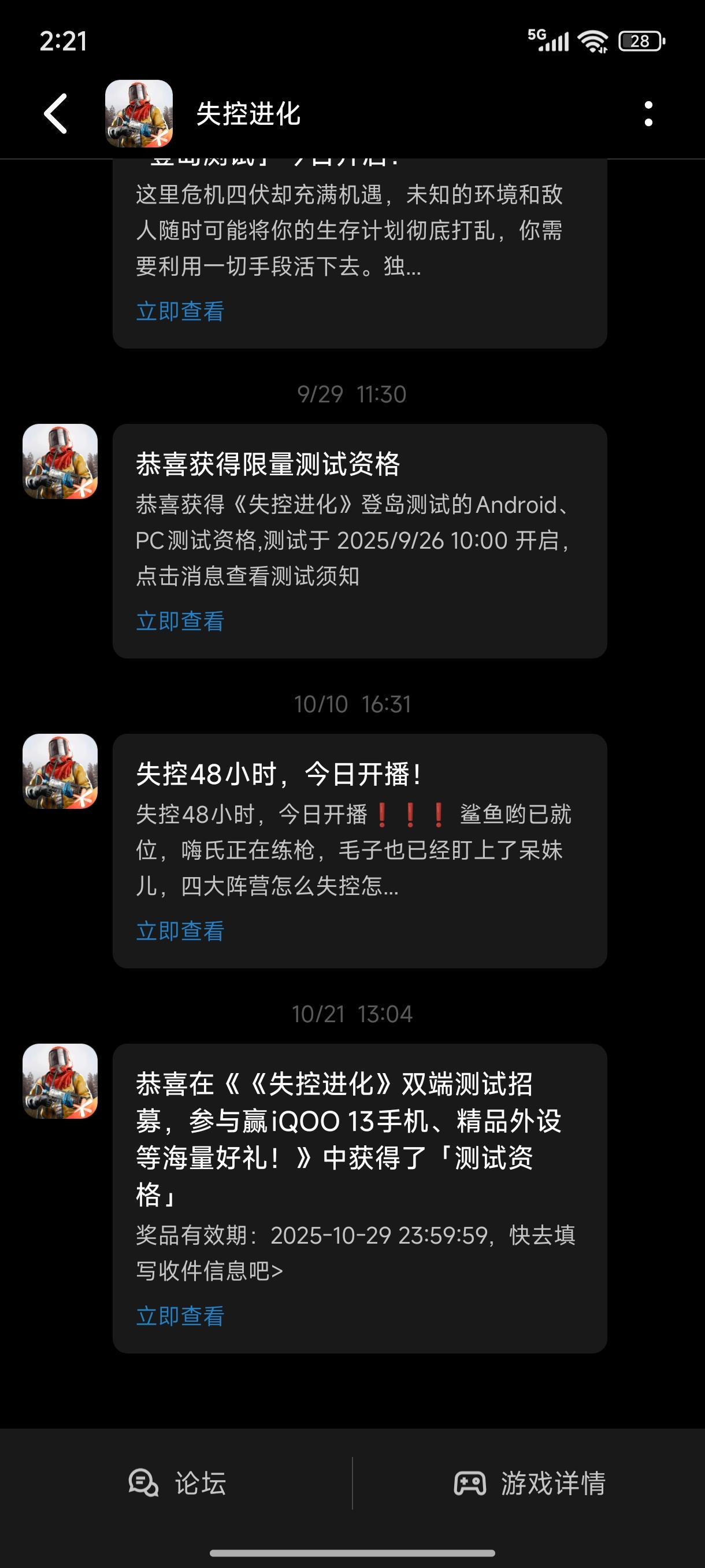The width and height of the screenshot is (705, 1568).
Task: Tap the back arrow to exit chat
Action: click(x=55, y=113)
